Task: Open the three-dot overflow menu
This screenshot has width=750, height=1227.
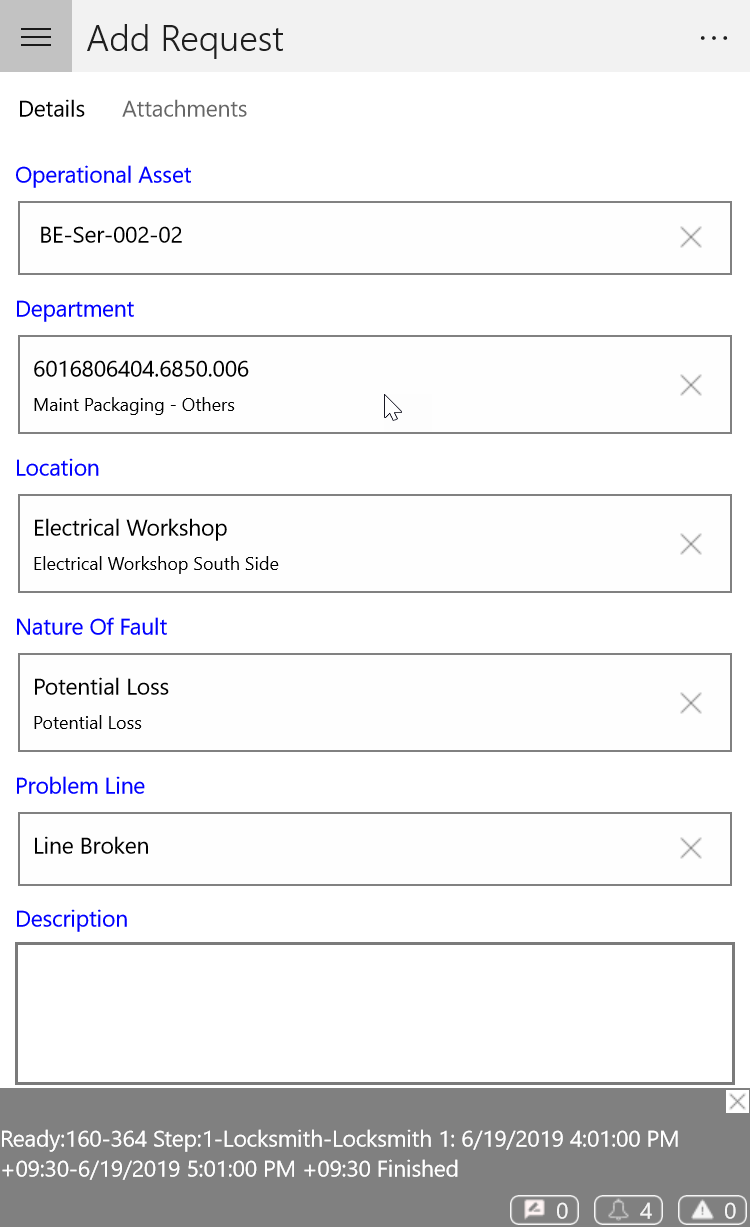Action: pyautogui.click(x=714, y=38)
